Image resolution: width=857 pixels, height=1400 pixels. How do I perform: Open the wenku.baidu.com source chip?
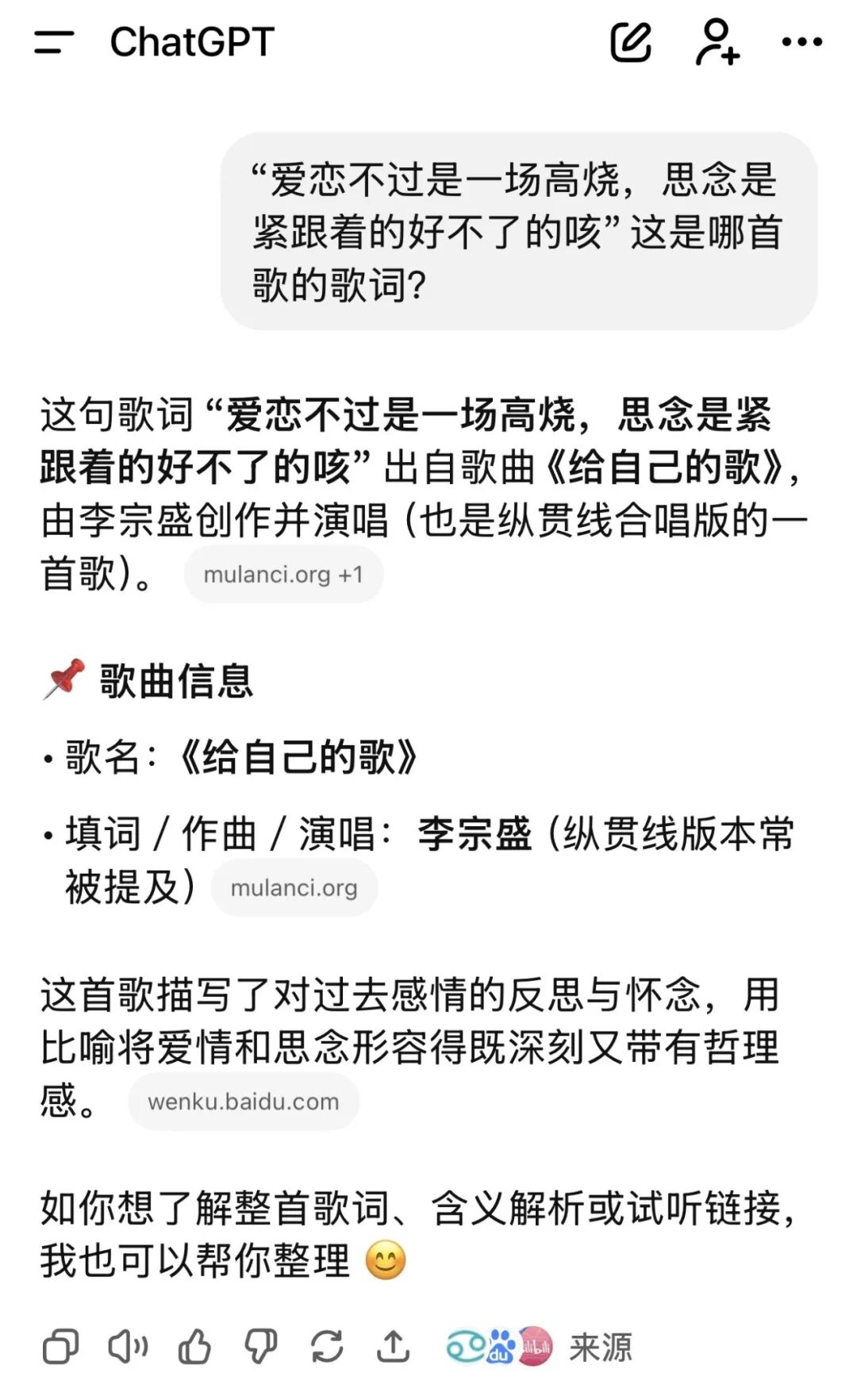(243, 1101)
